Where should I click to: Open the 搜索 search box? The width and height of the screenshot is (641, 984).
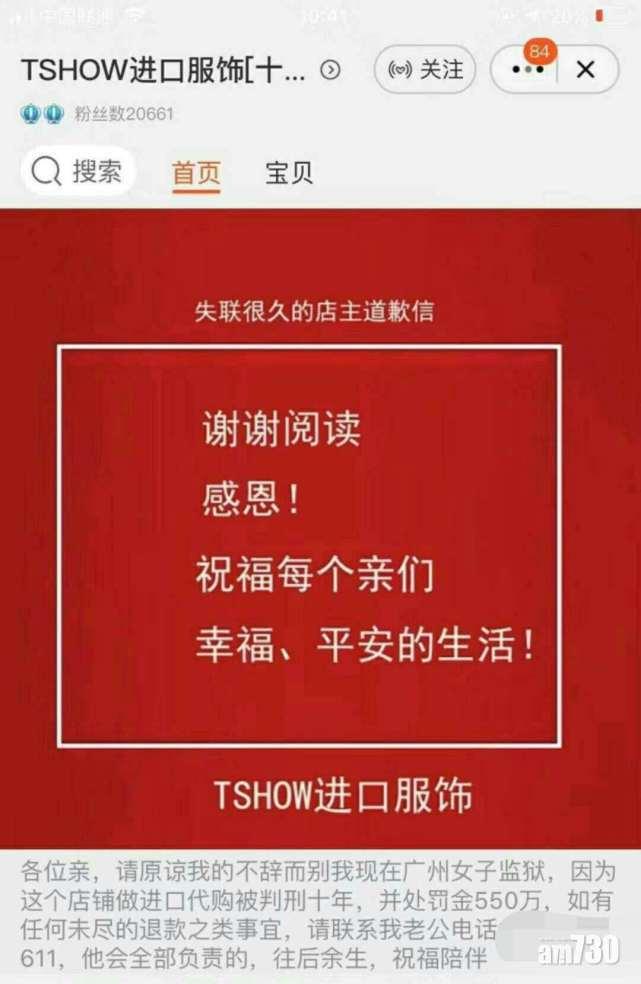77,171
